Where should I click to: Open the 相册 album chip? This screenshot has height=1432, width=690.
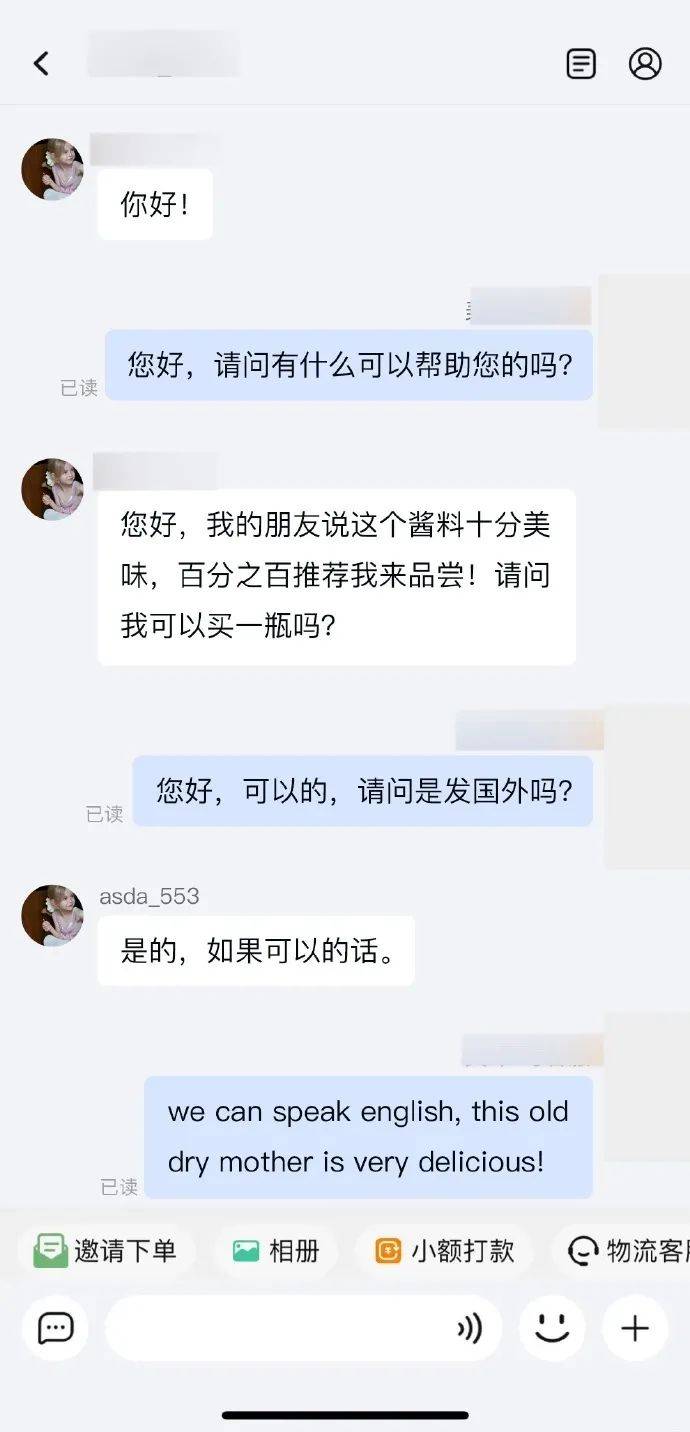(x=276, y=1250)
